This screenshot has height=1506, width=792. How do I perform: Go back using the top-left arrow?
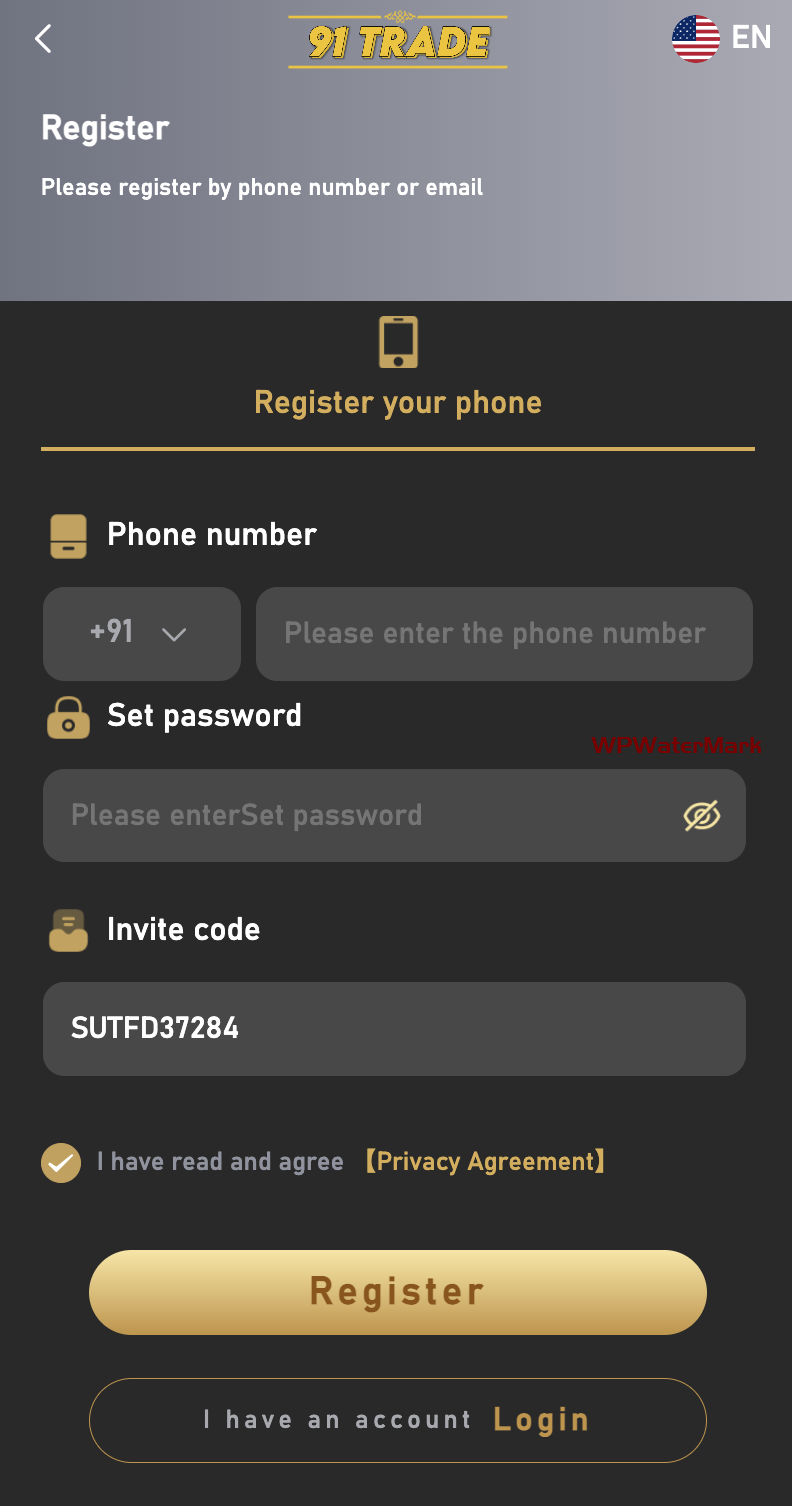[x=43, y=39]
